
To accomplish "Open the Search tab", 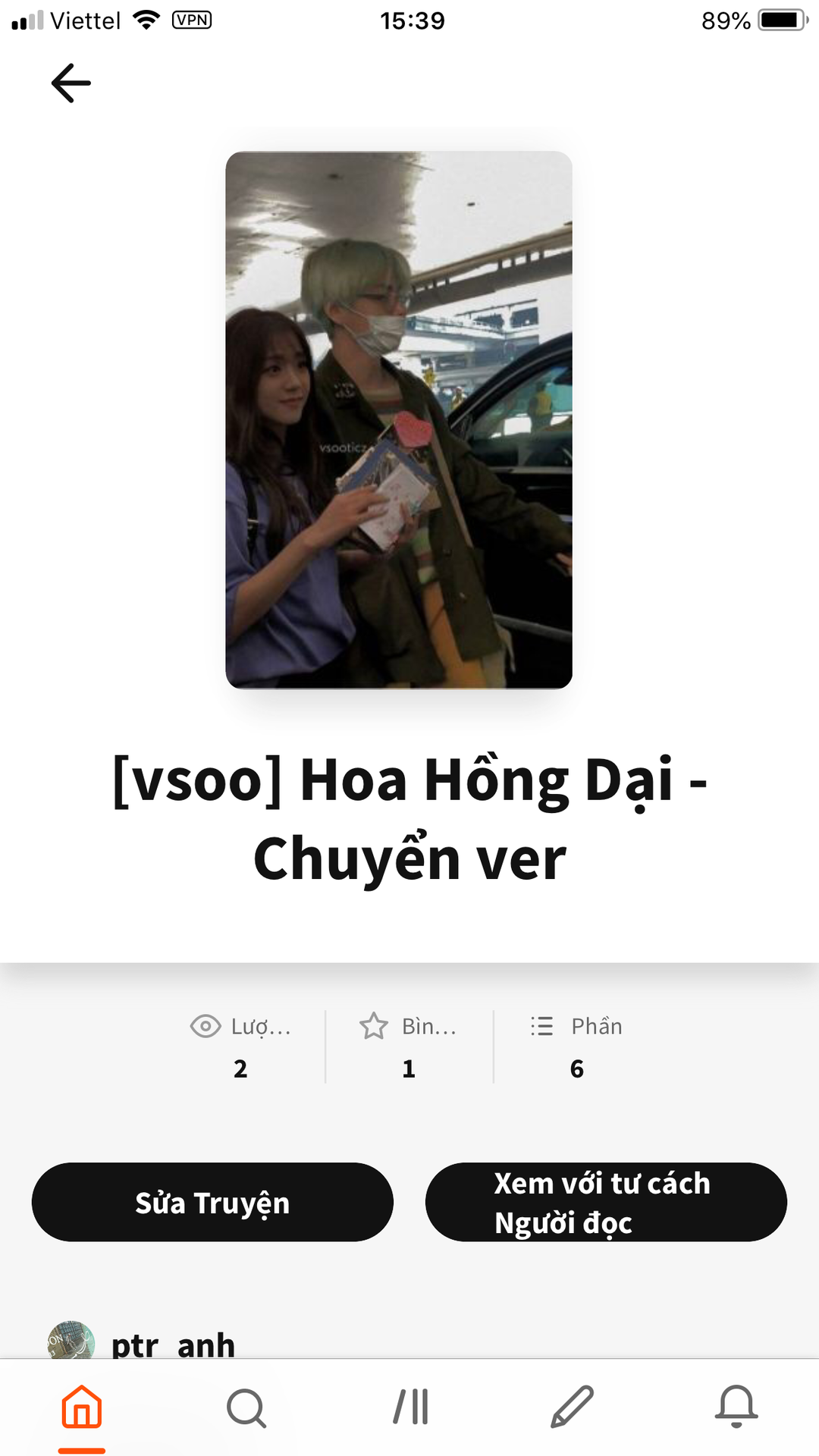I will [246, 1407].
